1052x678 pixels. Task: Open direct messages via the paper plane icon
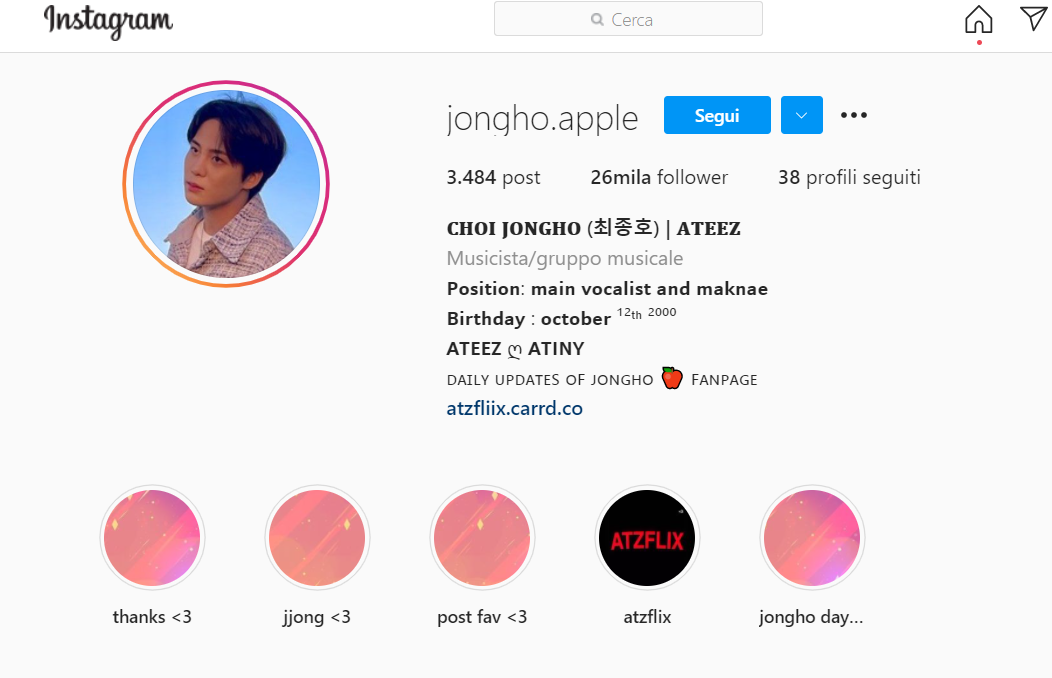pos(1033,18)
